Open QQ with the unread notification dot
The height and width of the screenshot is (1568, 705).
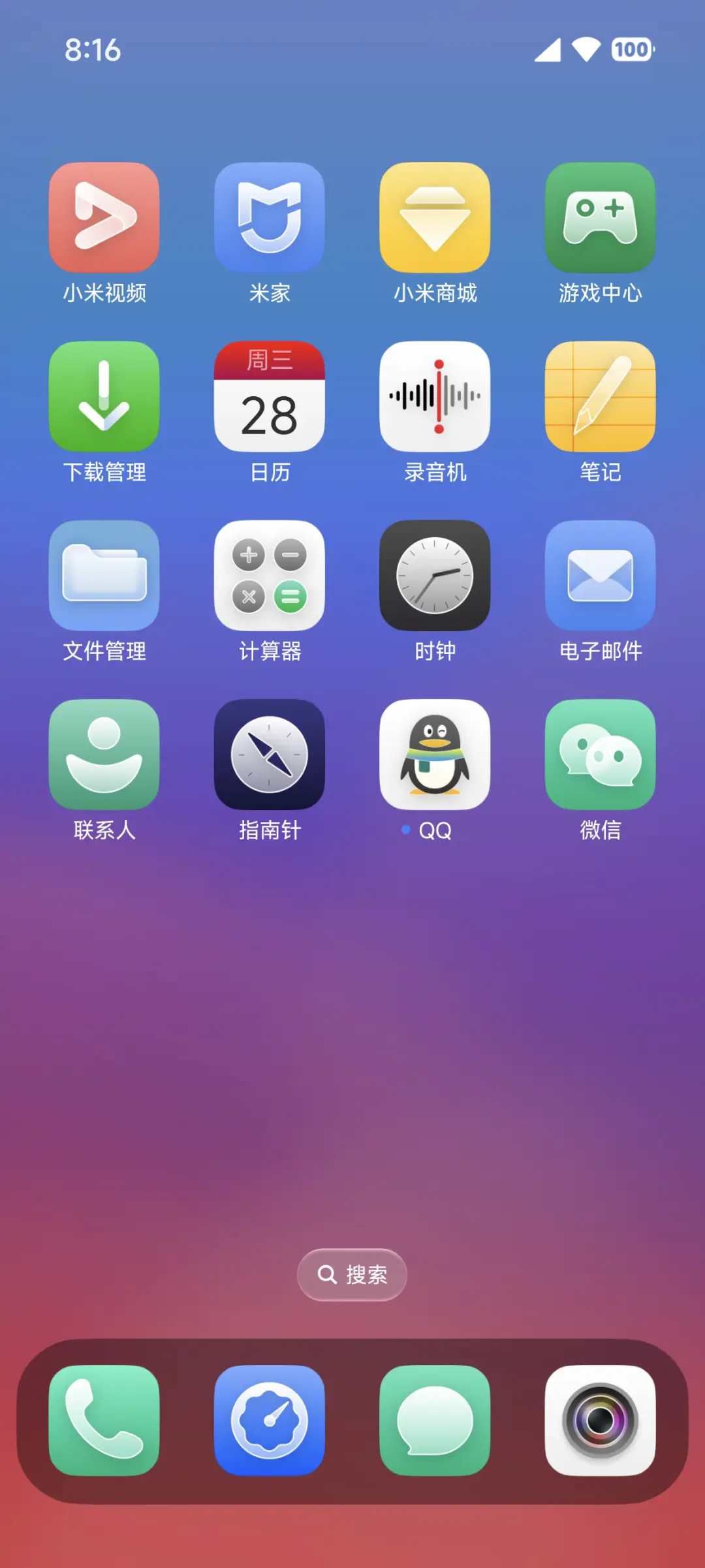[435, 754]
